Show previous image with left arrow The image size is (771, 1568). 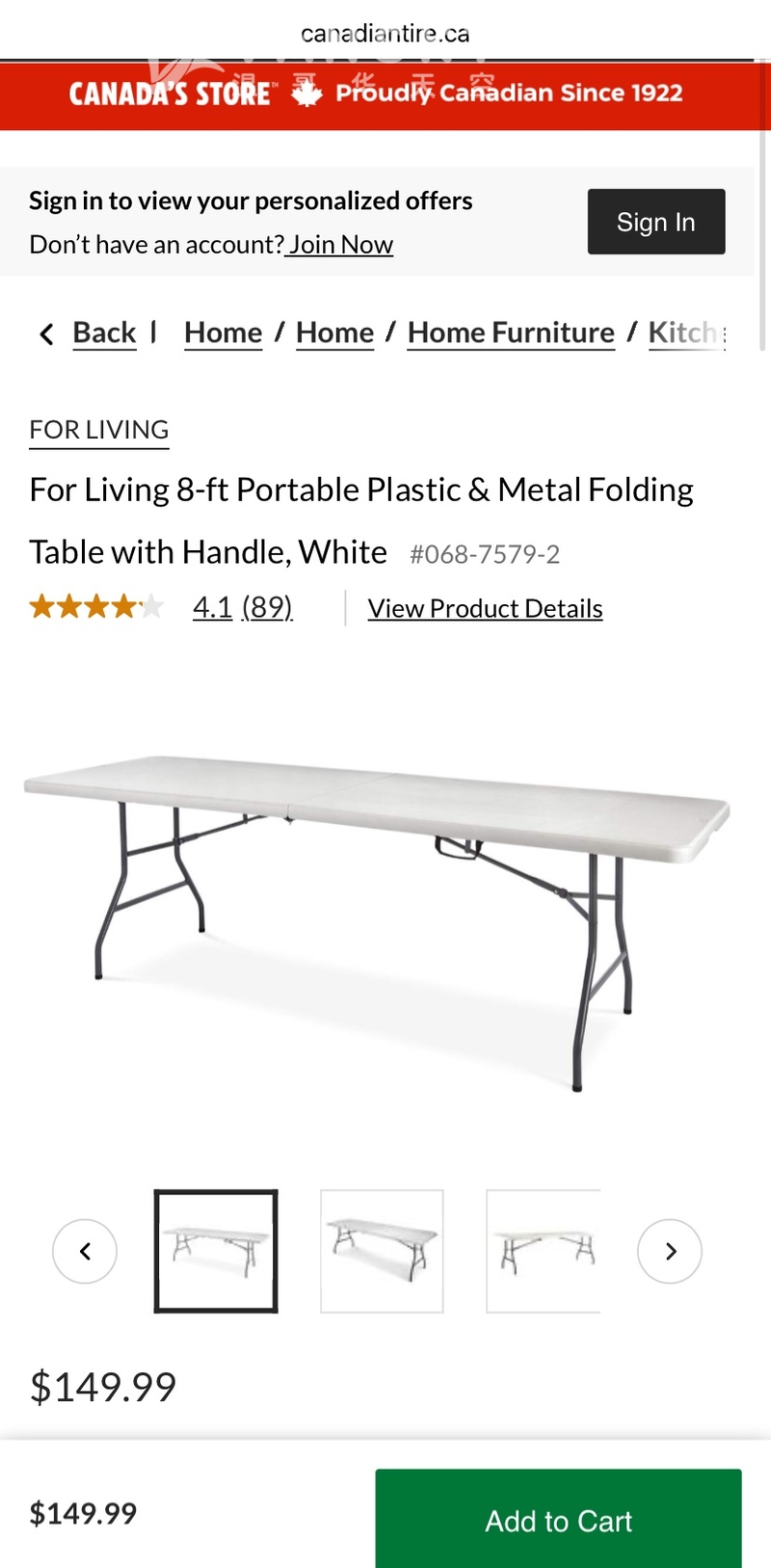[85, 1251]
